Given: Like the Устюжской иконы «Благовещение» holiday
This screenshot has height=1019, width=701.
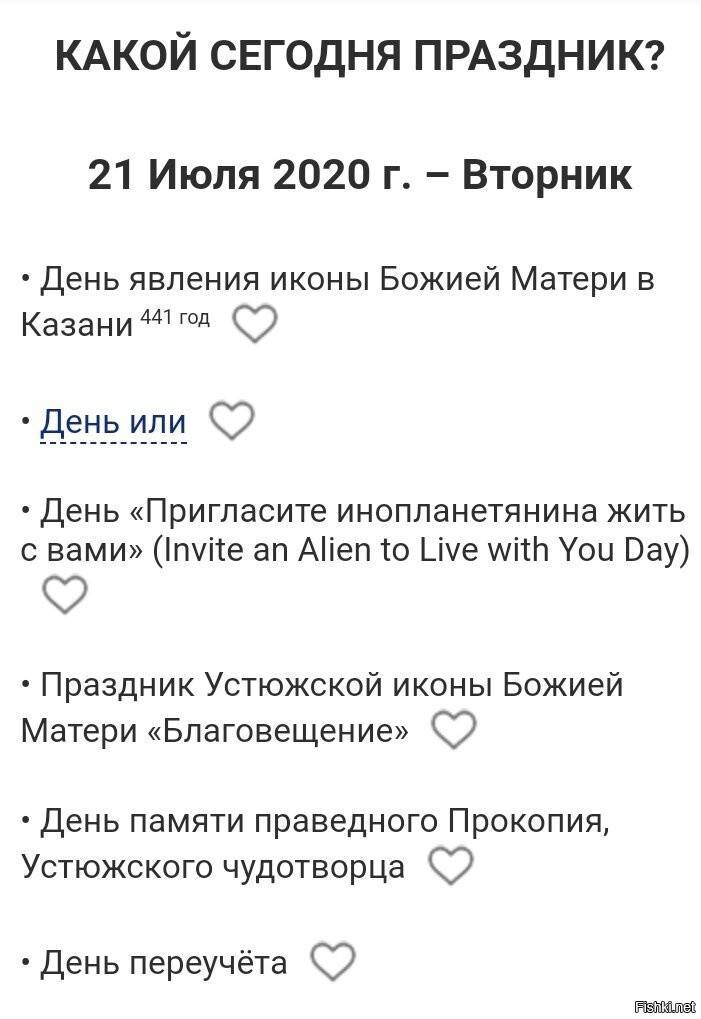Looking at the screenshot, I should (x=453, y=730).
